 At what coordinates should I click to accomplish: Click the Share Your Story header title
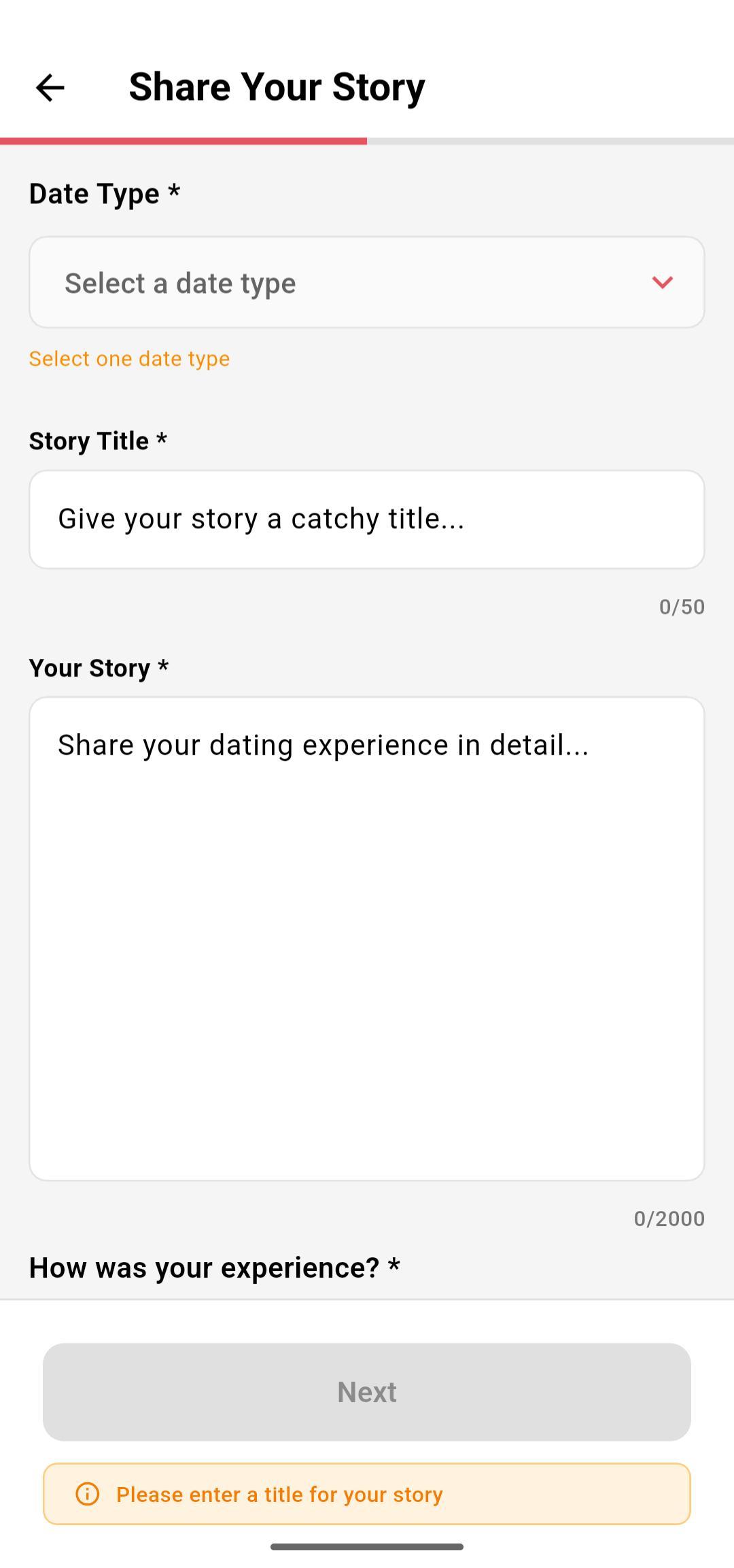click(x=276, y=86)
